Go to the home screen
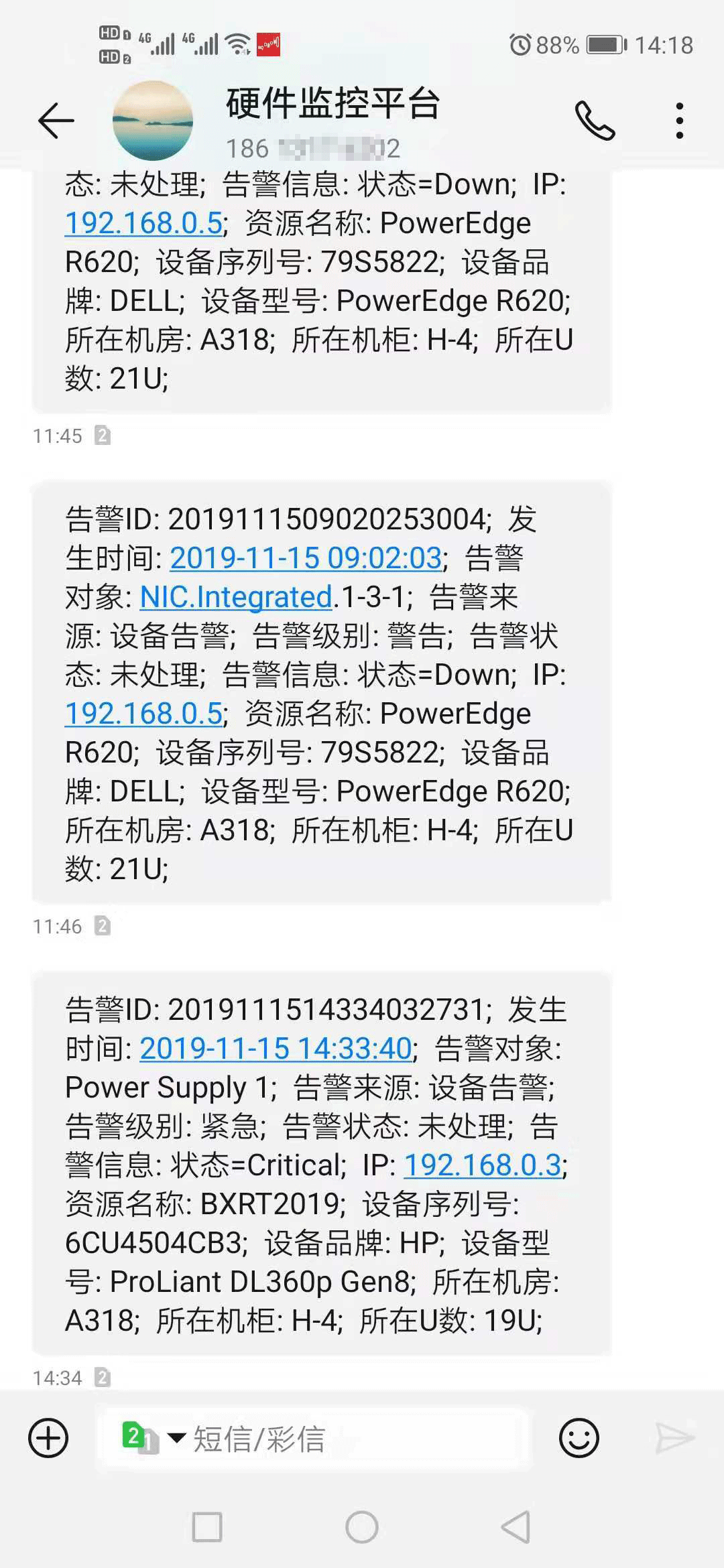 [362, 1527]
